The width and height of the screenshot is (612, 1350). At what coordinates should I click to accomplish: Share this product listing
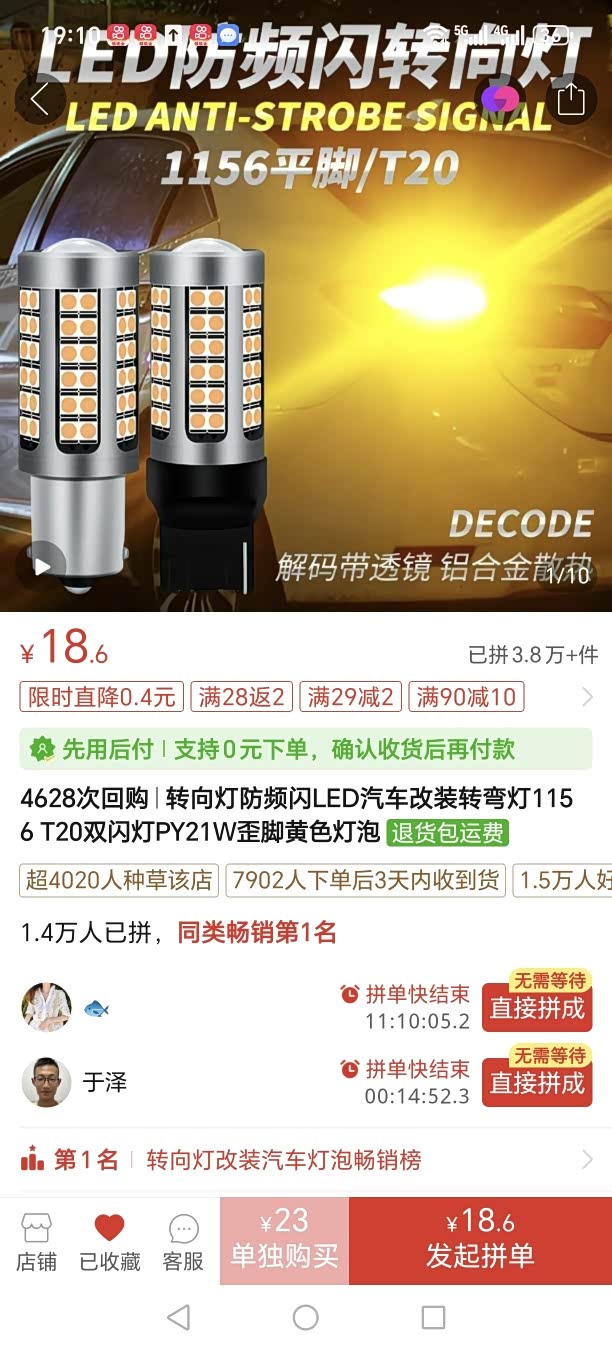[570, 99]
